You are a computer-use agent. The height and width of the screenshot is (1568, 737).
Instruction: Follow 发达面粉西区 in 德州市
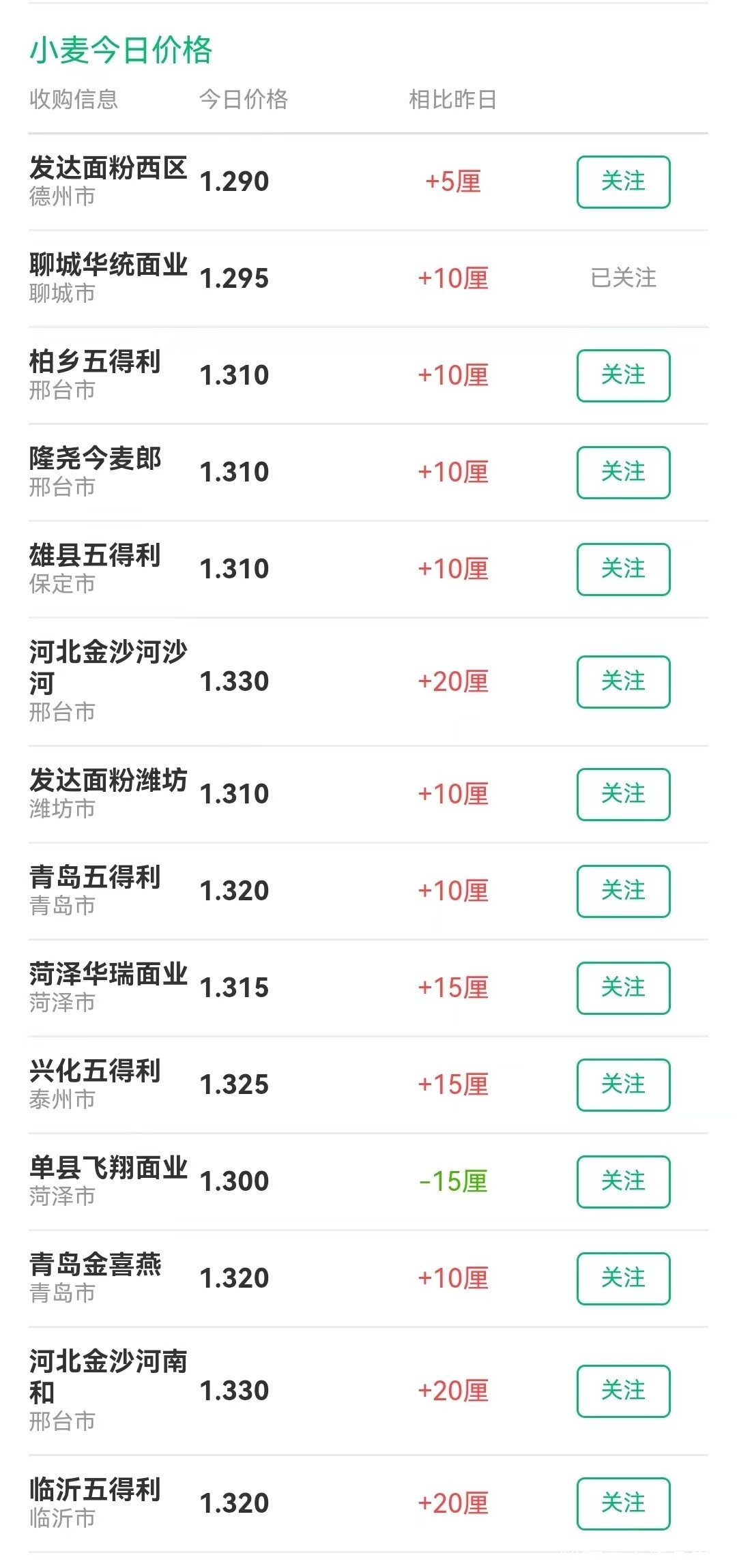coord(623,182)
